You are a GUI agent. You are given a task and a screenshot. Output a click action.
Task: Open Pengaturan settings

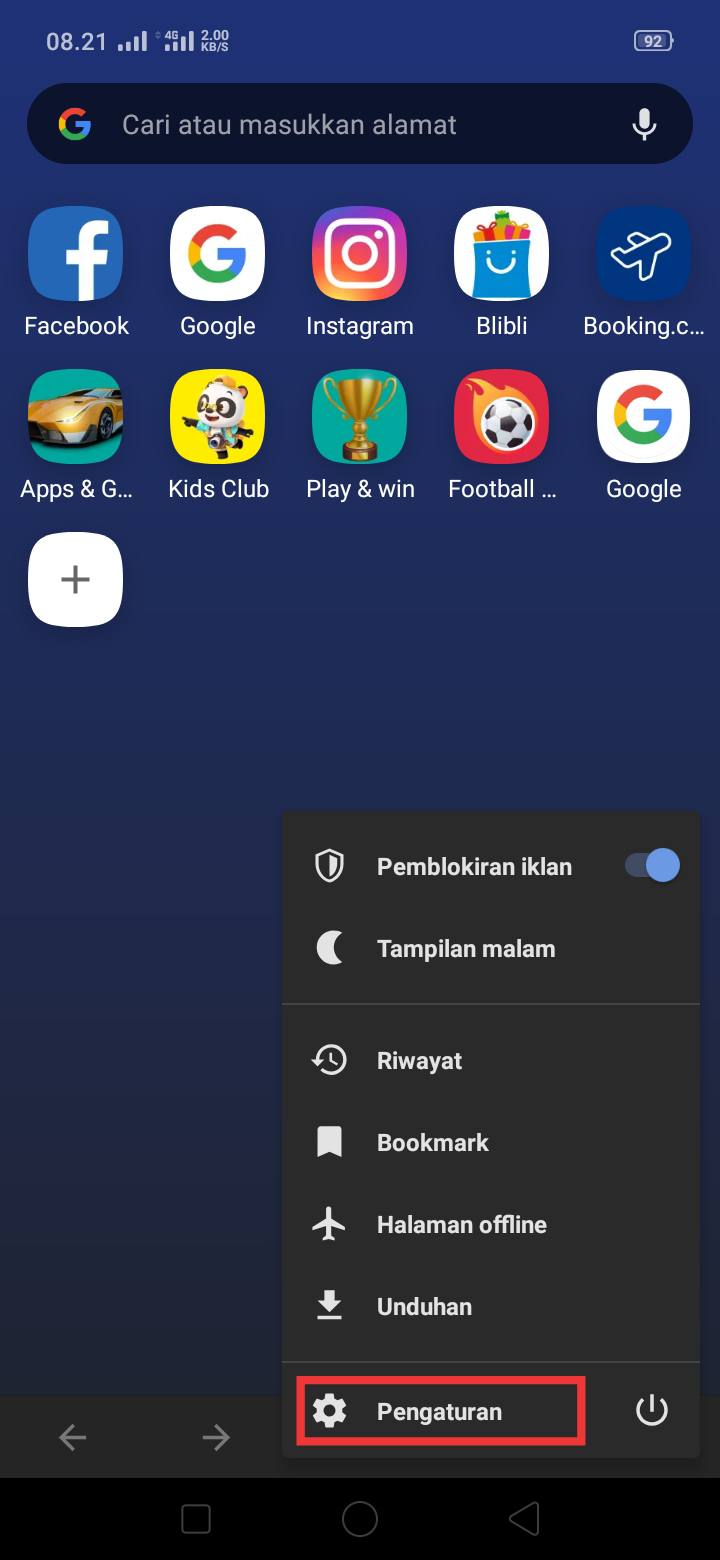coord(440,1411)
